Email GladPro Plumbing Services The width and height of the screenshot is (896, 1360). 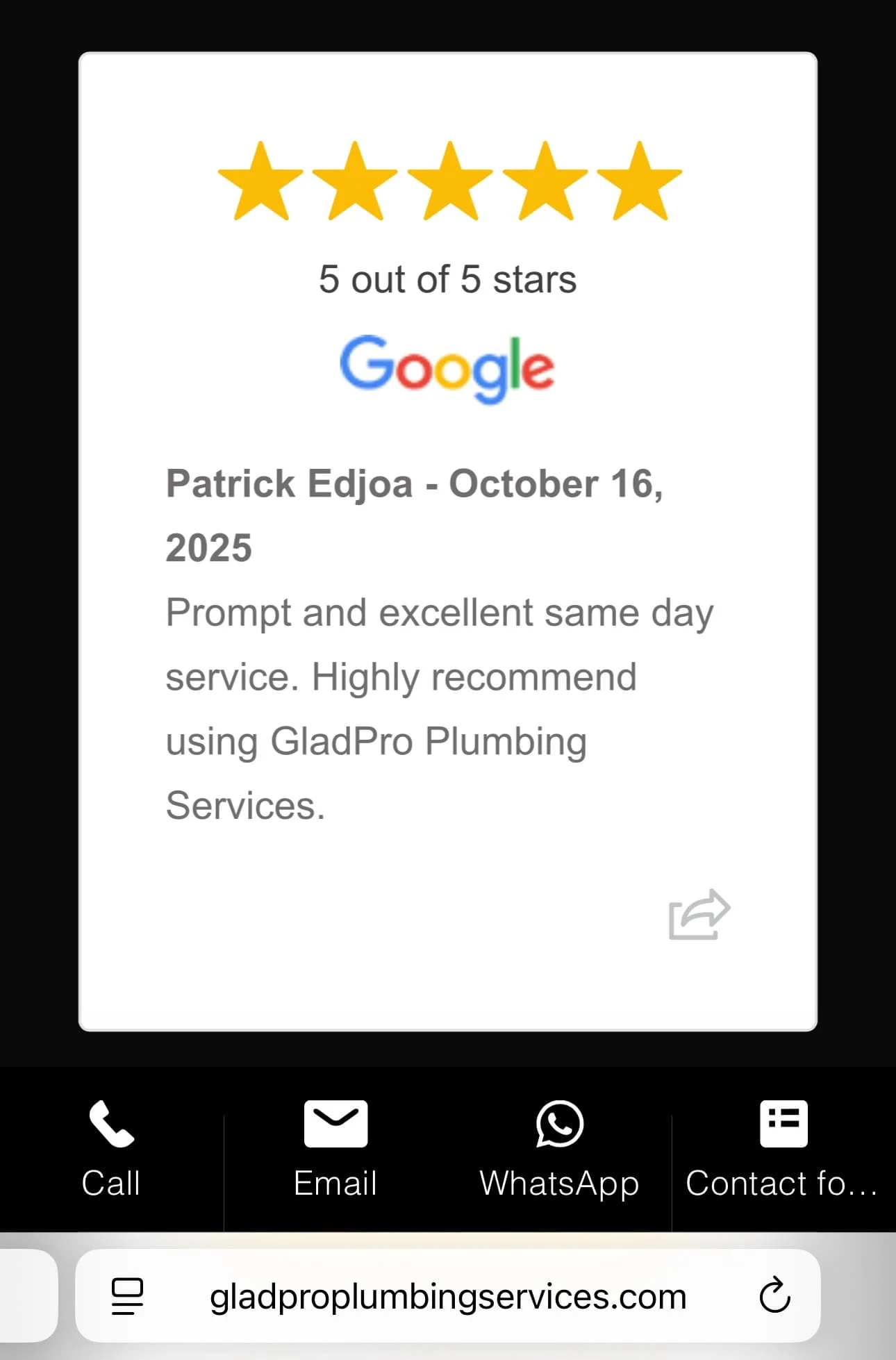point(335,1149)
